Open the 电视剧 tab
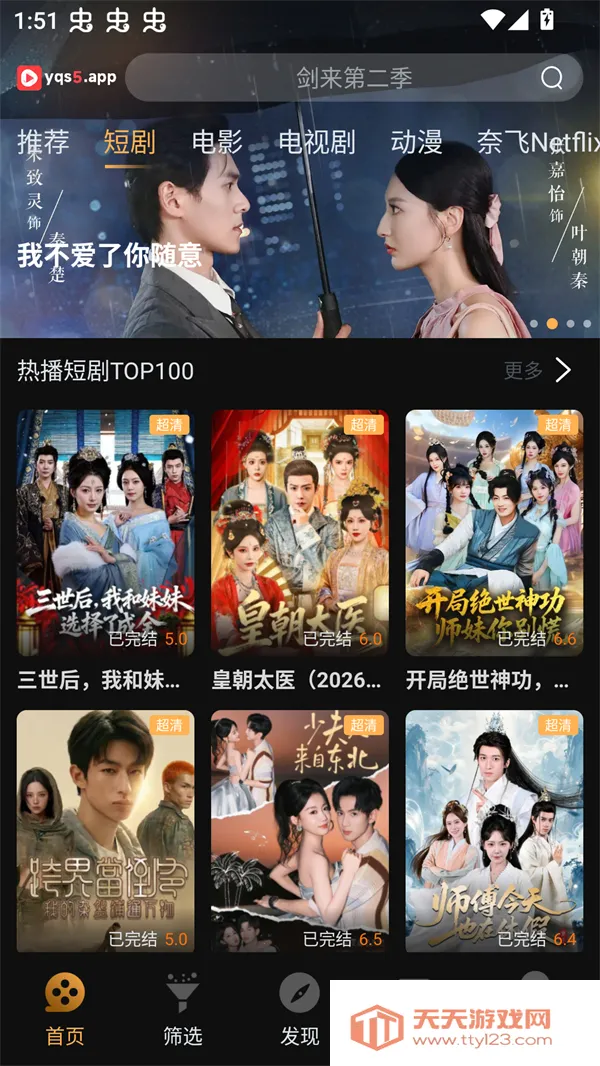The width and height of the screenshot is (600, 1066). [x=316, y=142]
